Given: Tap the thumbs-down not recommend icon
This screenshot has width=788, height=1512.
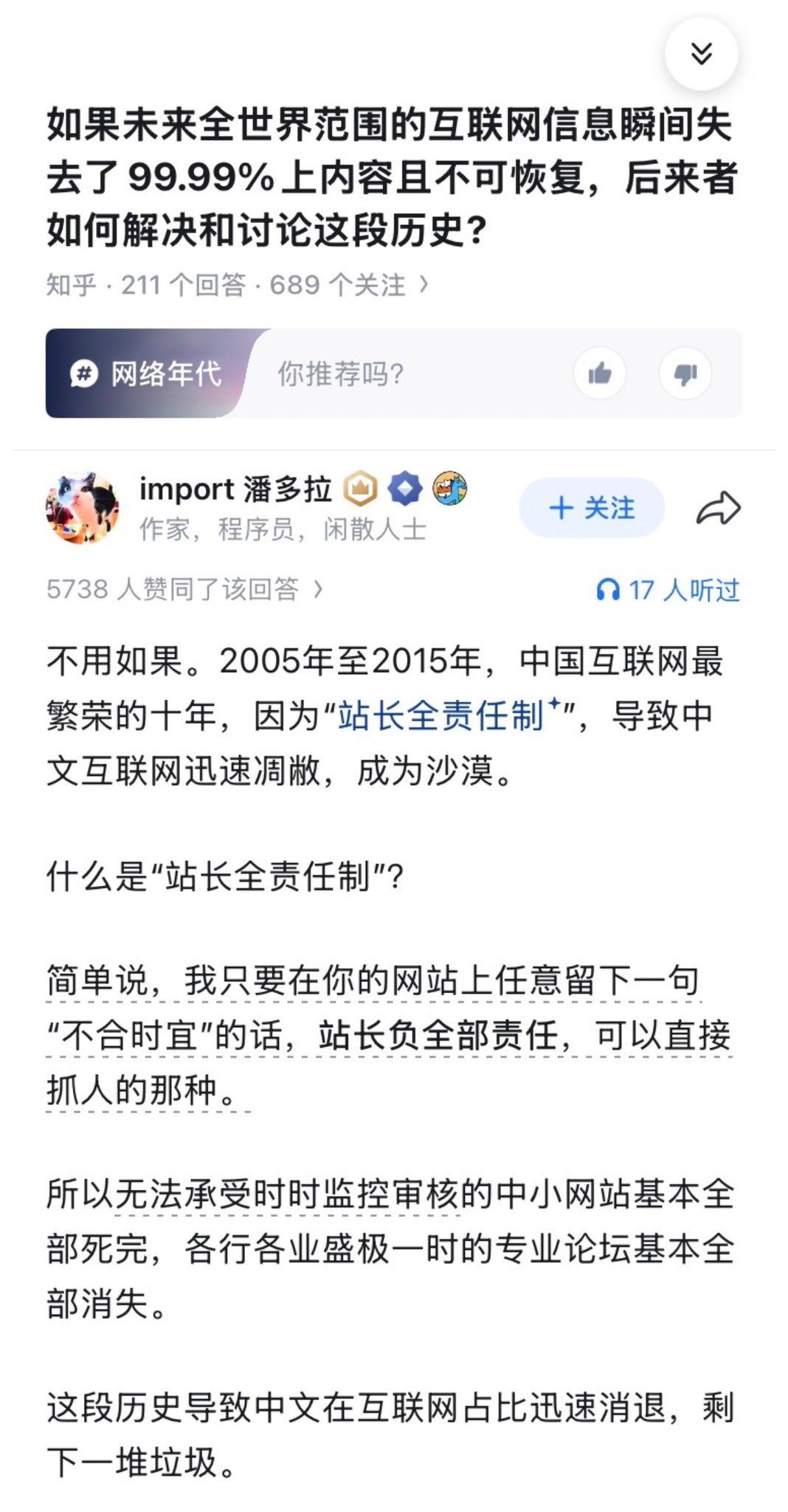Looking at the screenshot, I should click(685, 374).
